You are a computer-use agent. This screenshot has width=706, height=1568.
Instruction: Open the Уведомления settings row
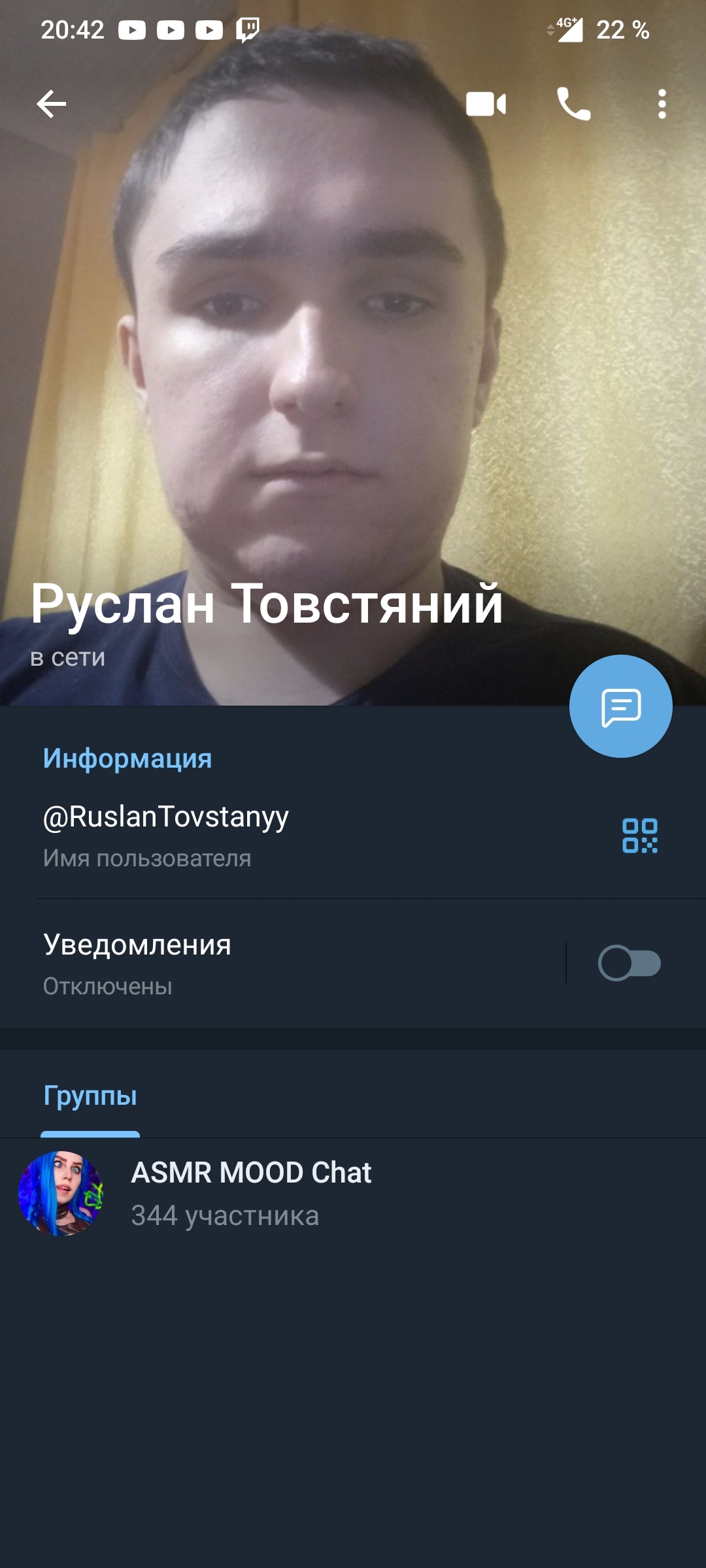click(261, 963)
